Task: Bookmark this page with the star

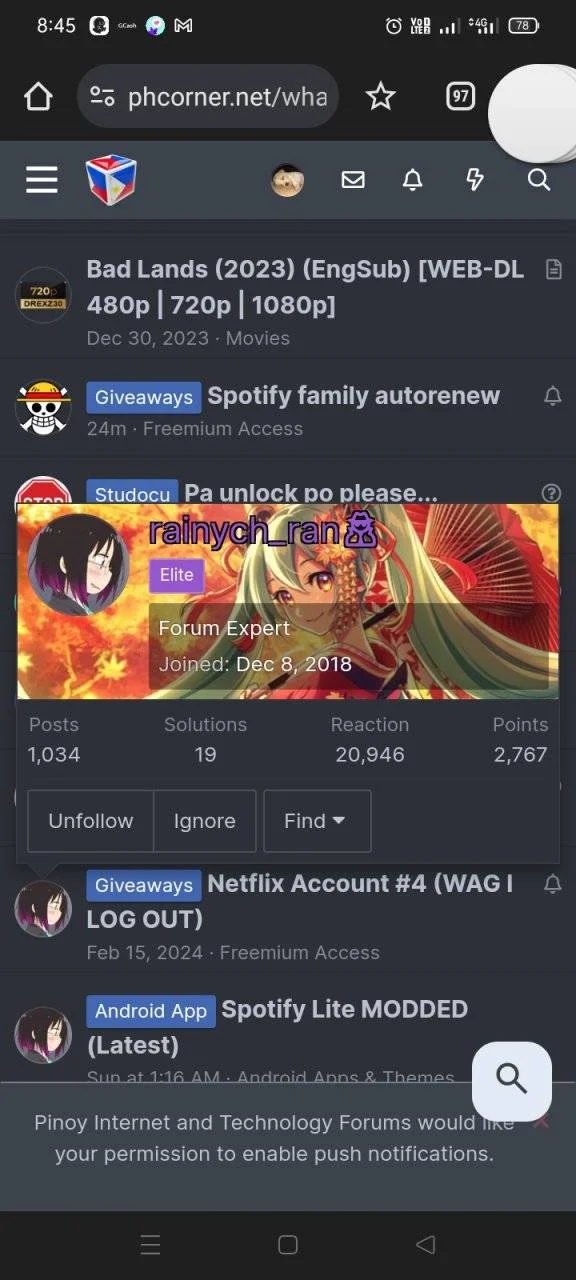Action: pyautogui.click(x=380, y=97)
